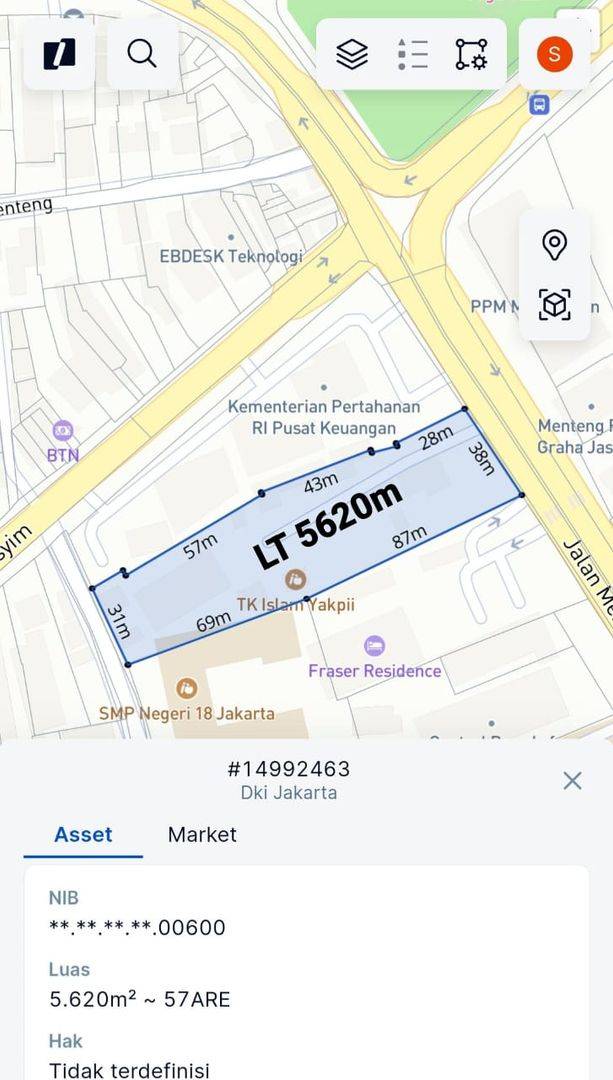613x1080 pixels.
Task: Toggle the 3D cube view
Action: (x=554, y=304)
